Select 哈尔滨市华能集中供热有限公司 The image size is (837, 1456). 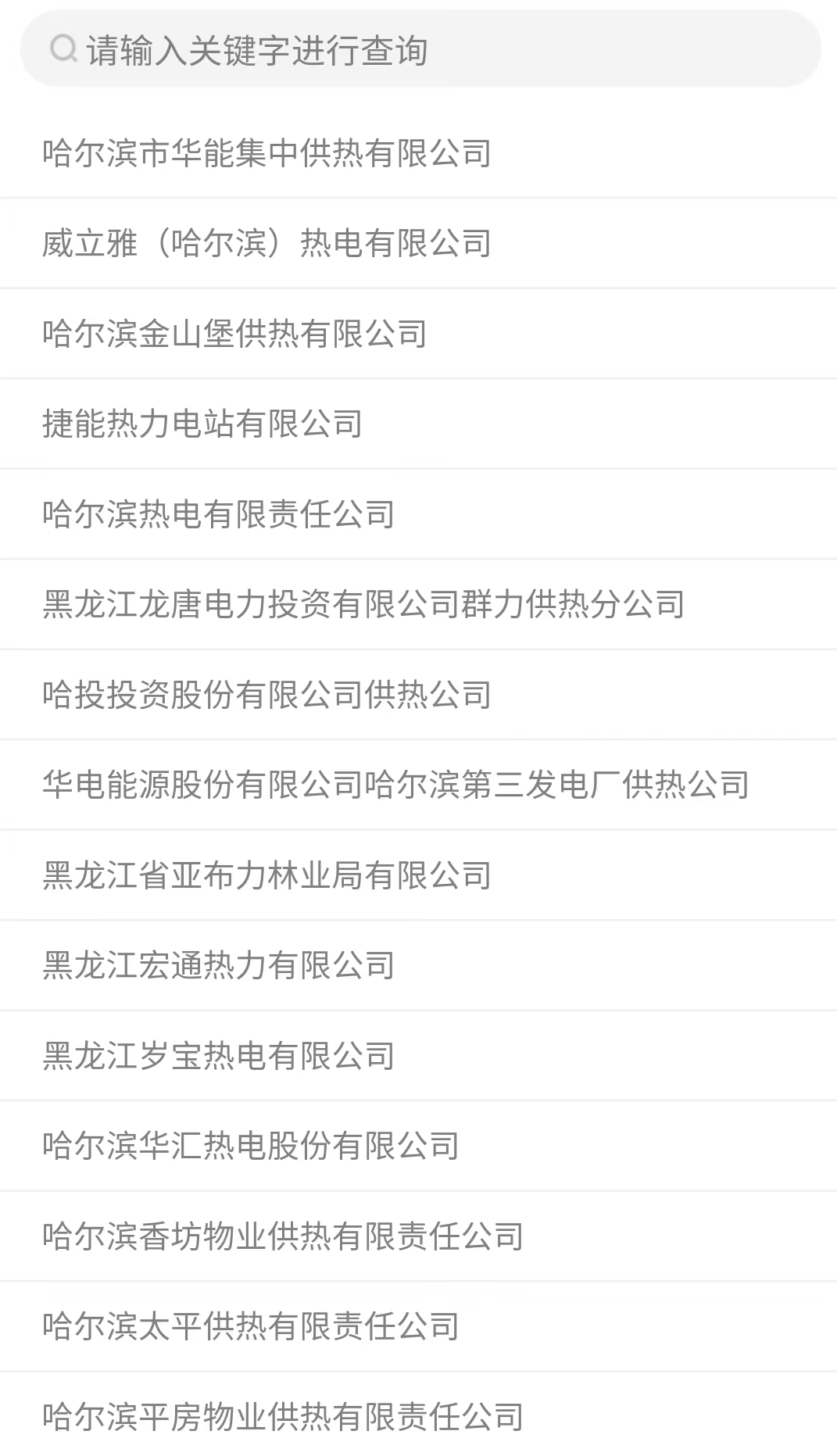[x=266, y=153]
